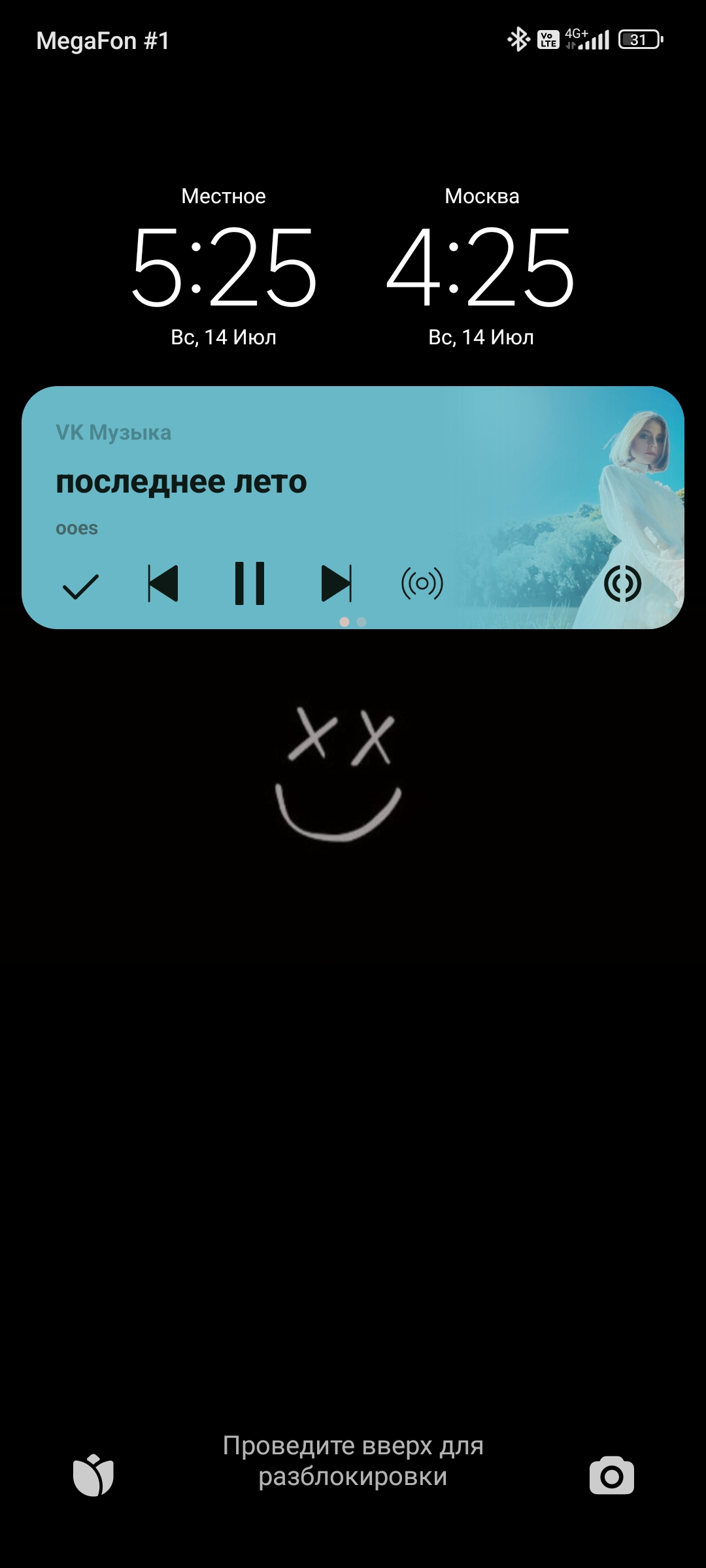Open the wallpaper carousel flower shortcut
This screenshot has width=706, height=1568.
tap(93, 1475)
